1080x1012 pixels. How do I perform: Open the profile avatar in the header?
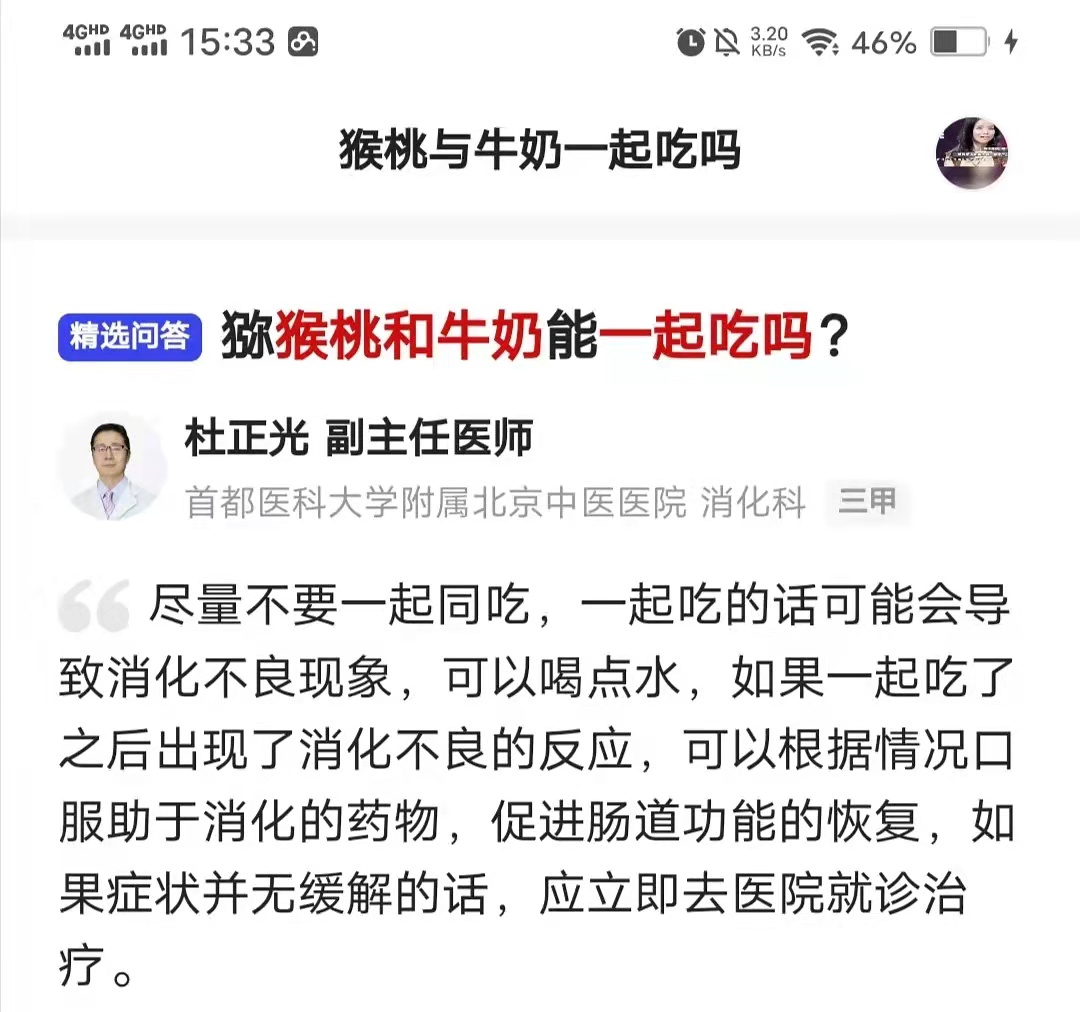point(971,153)
